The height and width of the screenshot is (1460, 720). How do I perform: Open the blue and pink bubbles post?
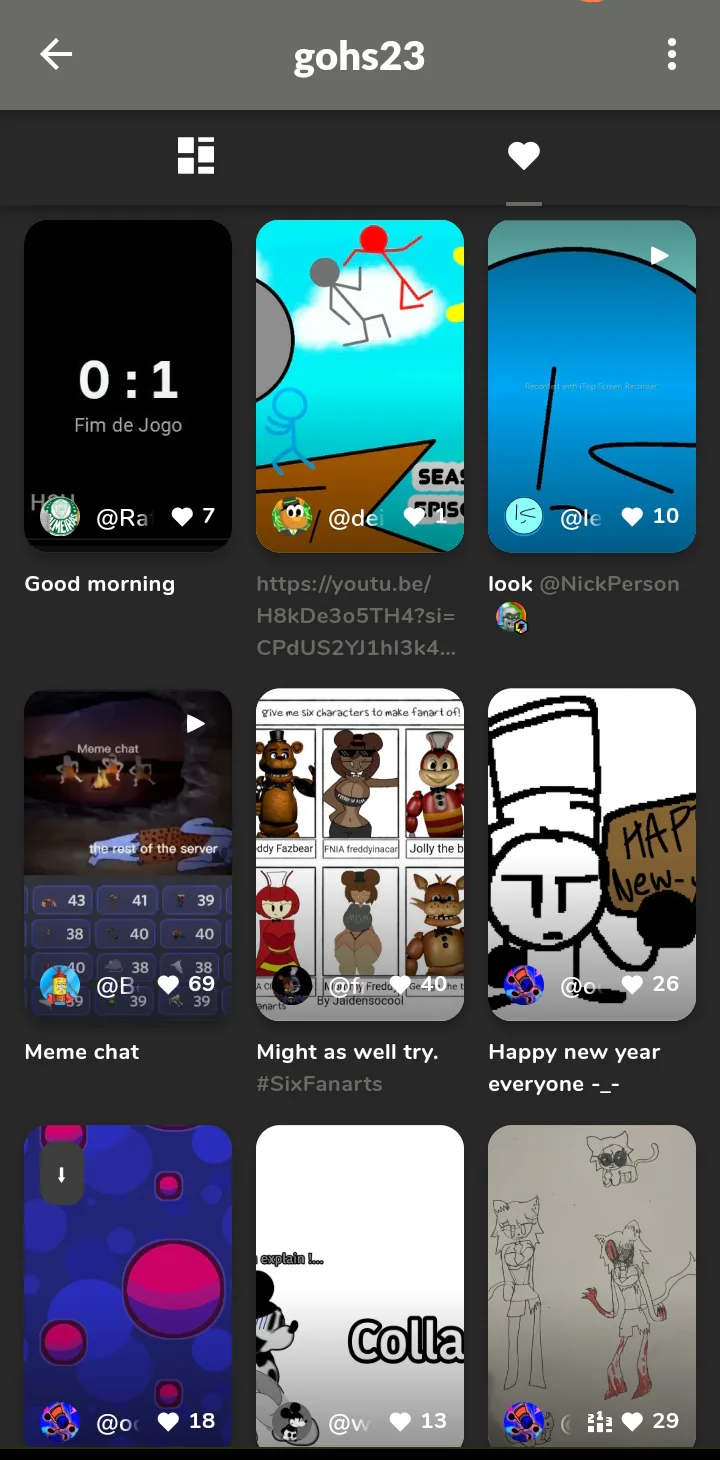[128, 1286]
